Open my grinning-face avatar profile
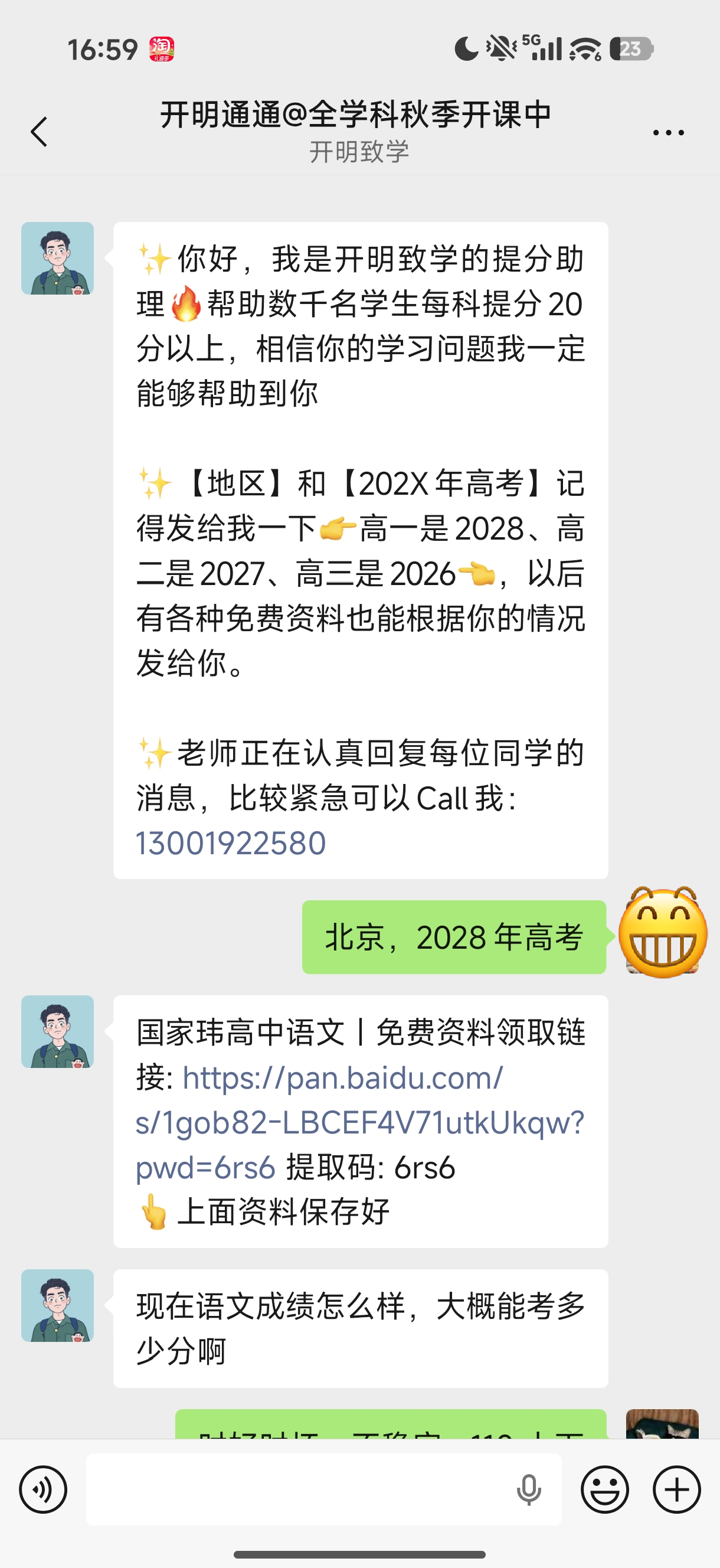Viewport: 720px width, 1568px height. pos(663,933)
